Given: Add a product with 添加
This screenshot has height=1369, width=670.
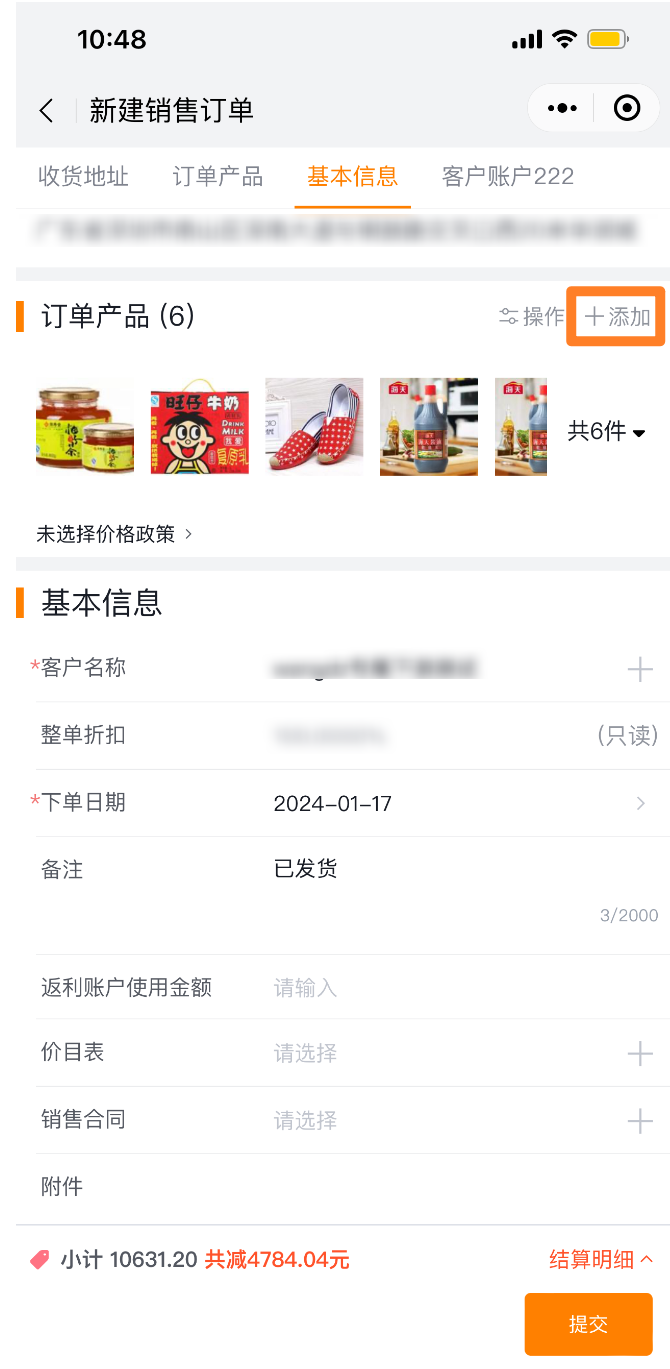Looking at the screenshot, I should (x=617, y=317).
